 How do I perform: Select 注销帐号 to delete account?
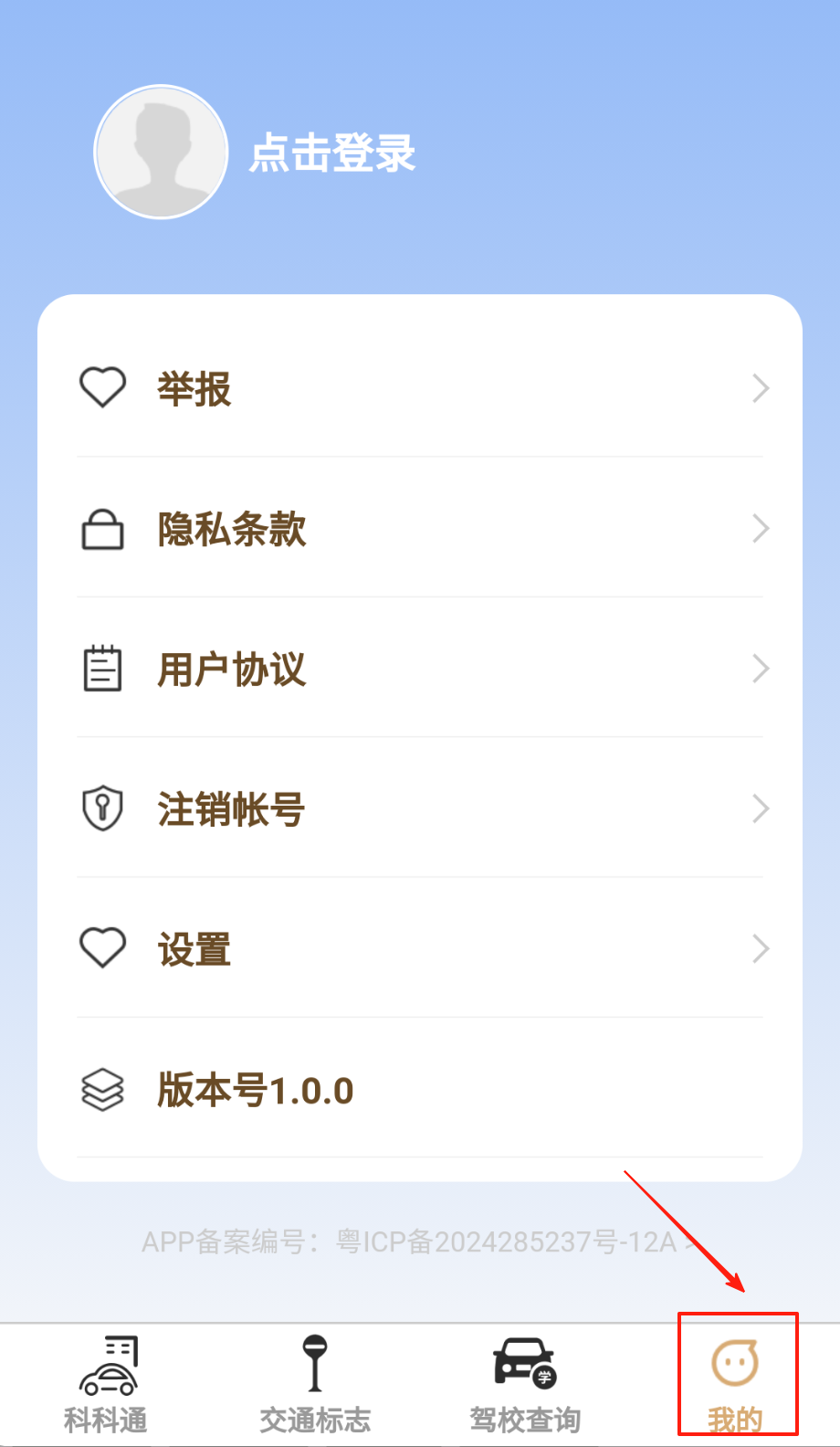click(x=420, y=809)
